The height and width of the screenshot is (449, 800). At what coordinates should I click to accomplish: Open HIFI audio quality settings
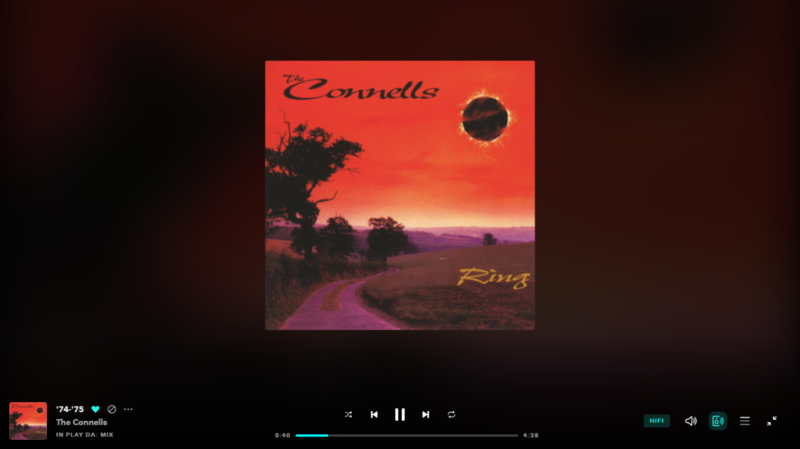[656, 421]
